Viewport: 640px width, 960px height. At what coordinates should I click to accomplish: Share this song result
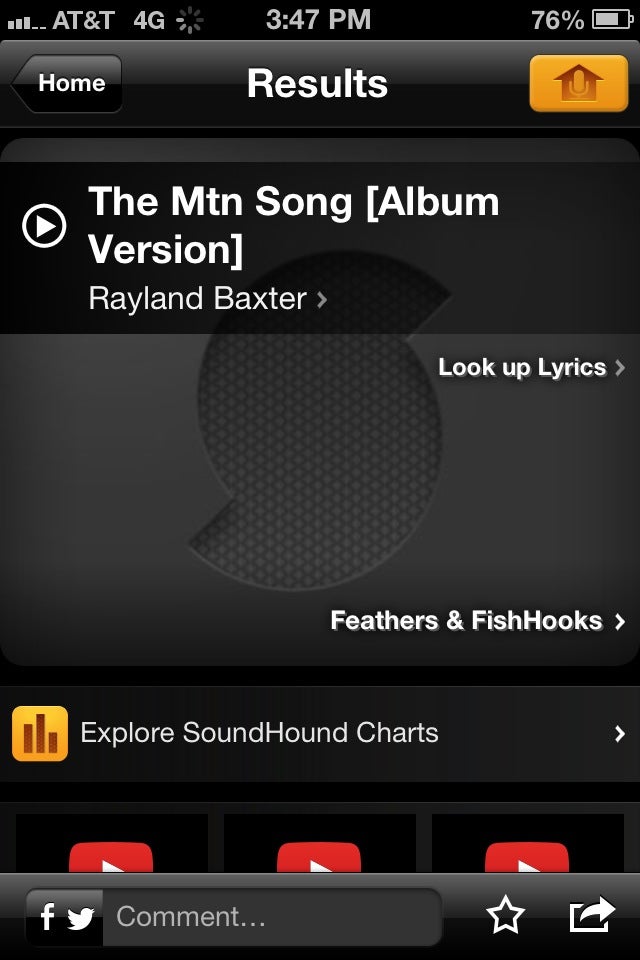coord(591,916)
